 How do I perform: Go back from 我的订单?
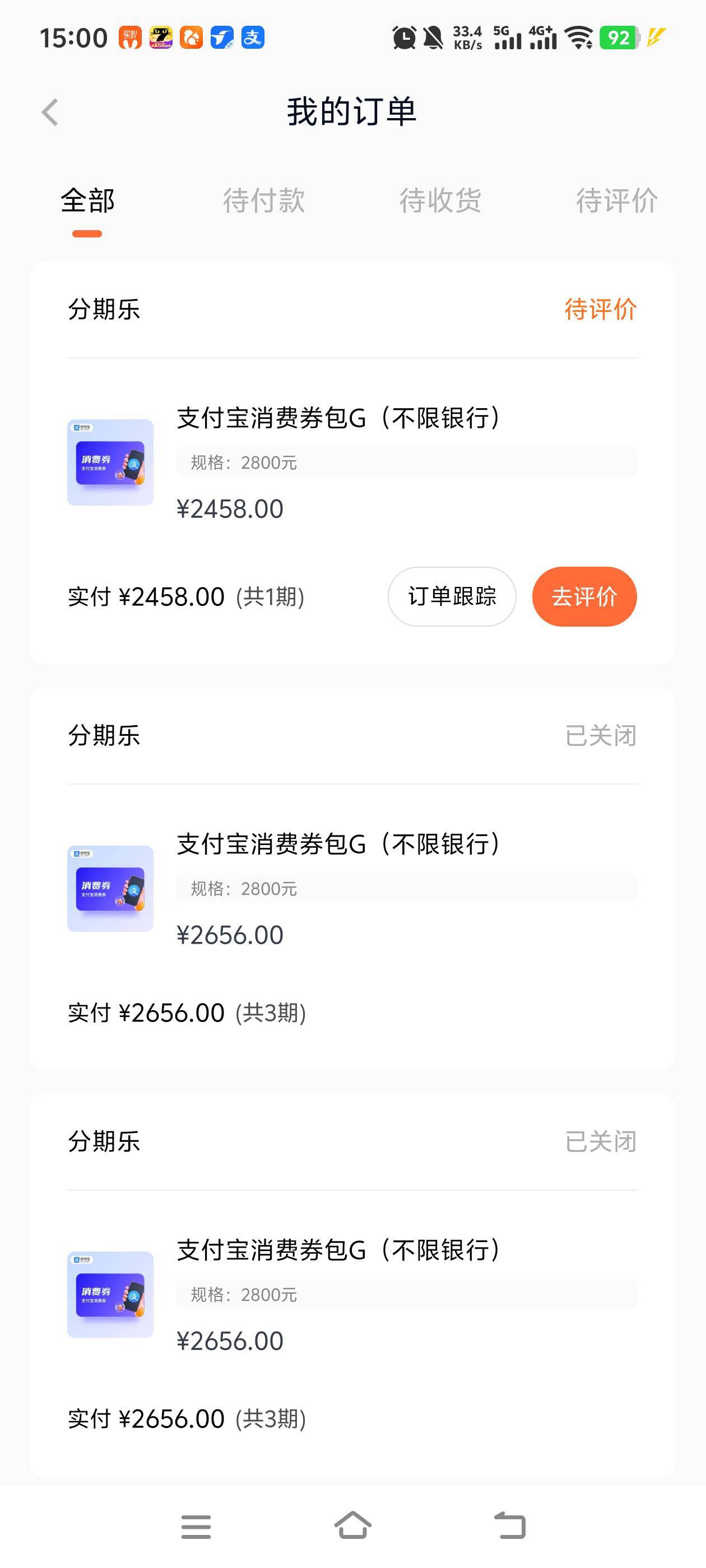[50, 113]
